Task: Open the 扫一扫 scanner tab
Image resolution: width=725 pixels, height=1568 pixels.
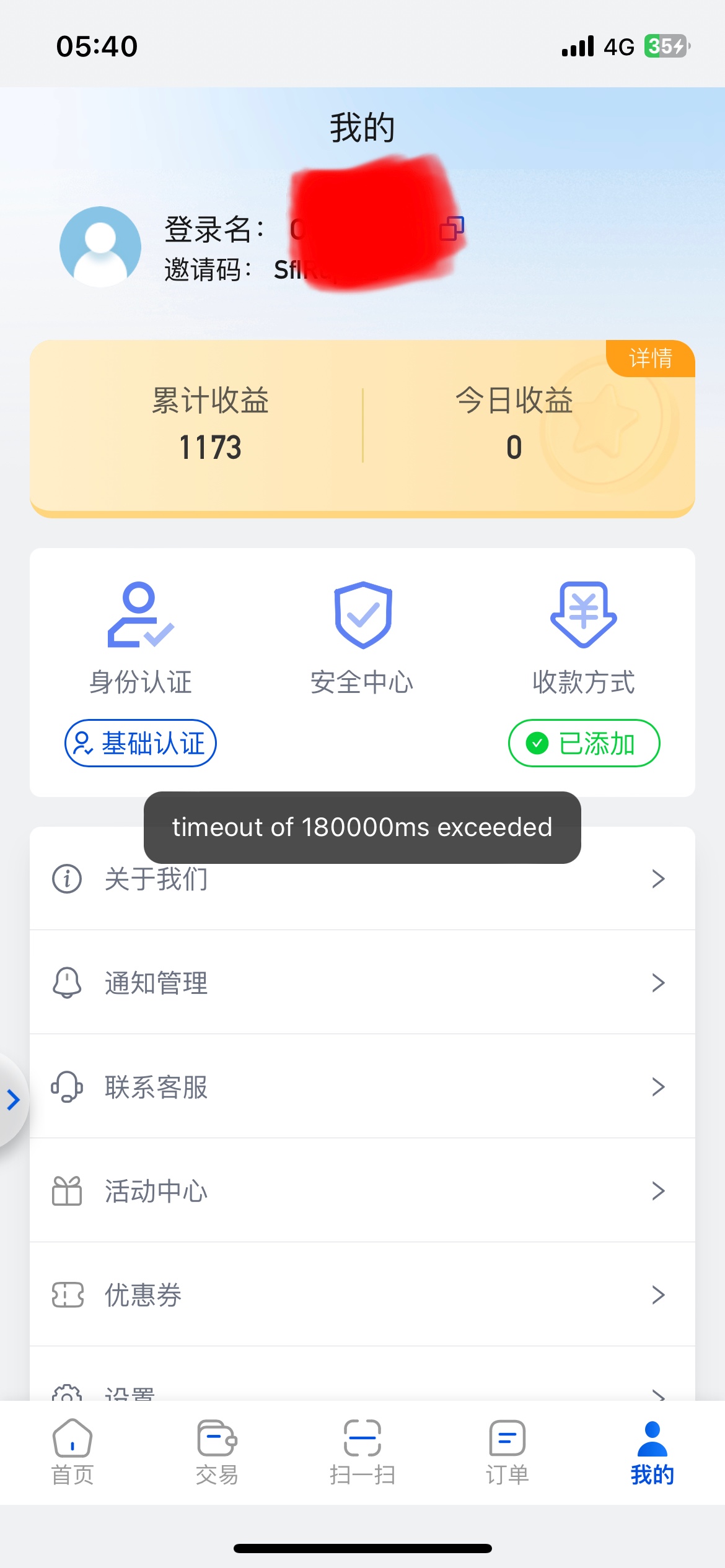Action: tap(362, 1452)
